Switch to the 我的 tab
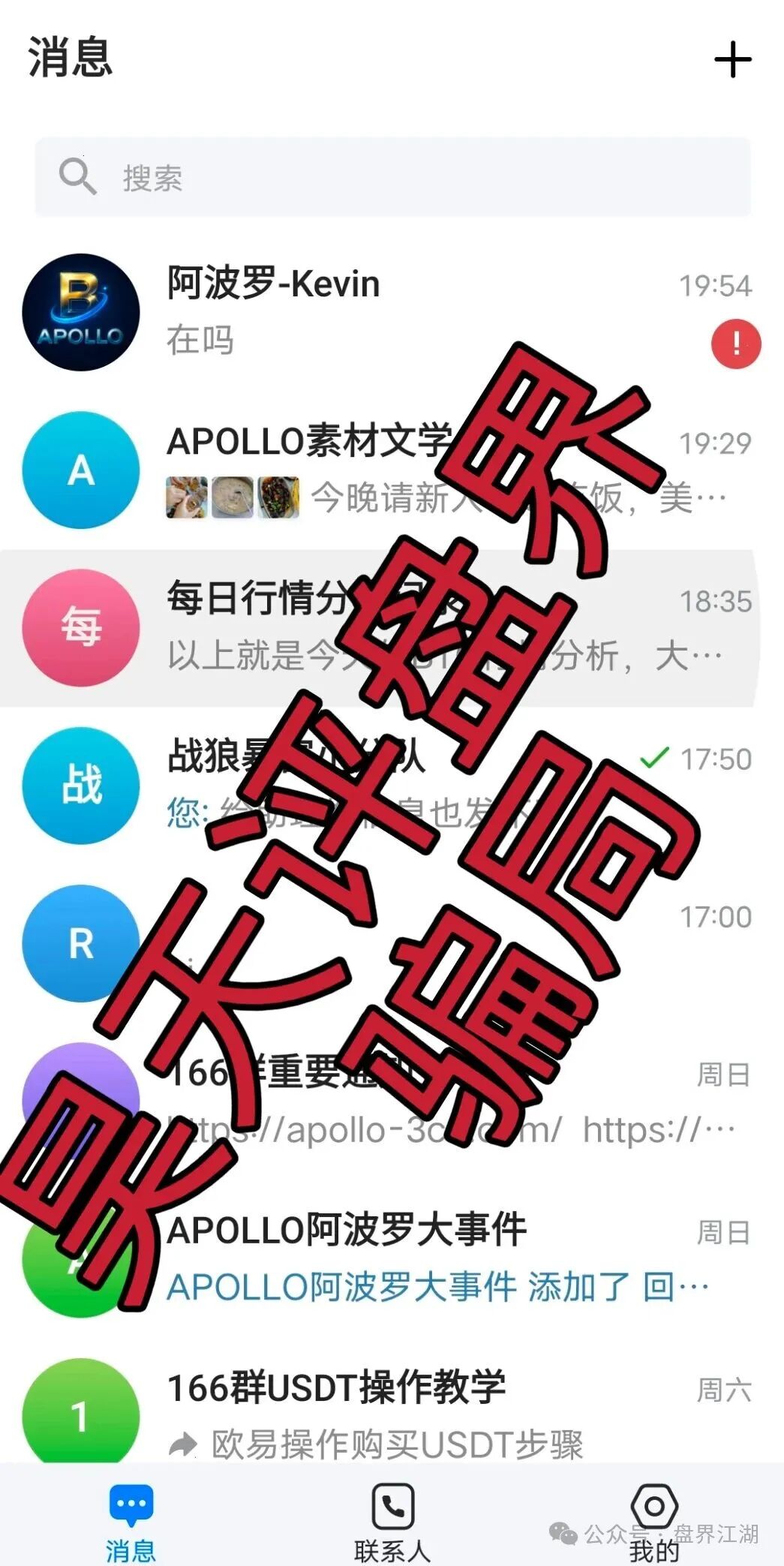 tap(652, 1523)
